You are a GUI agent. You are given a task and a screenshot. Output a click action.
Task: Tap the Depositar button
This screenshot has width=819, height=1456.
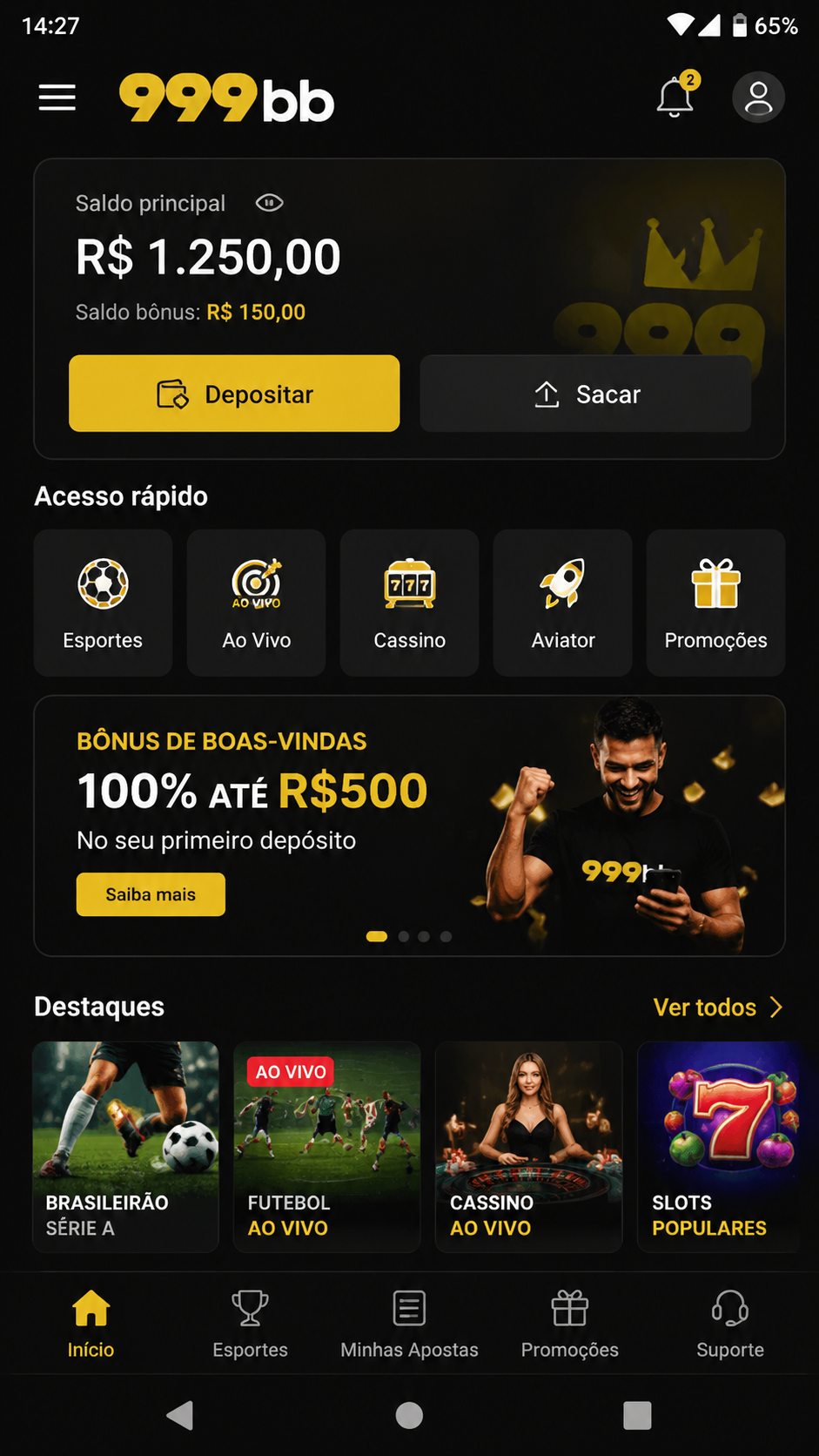point(234,394)
